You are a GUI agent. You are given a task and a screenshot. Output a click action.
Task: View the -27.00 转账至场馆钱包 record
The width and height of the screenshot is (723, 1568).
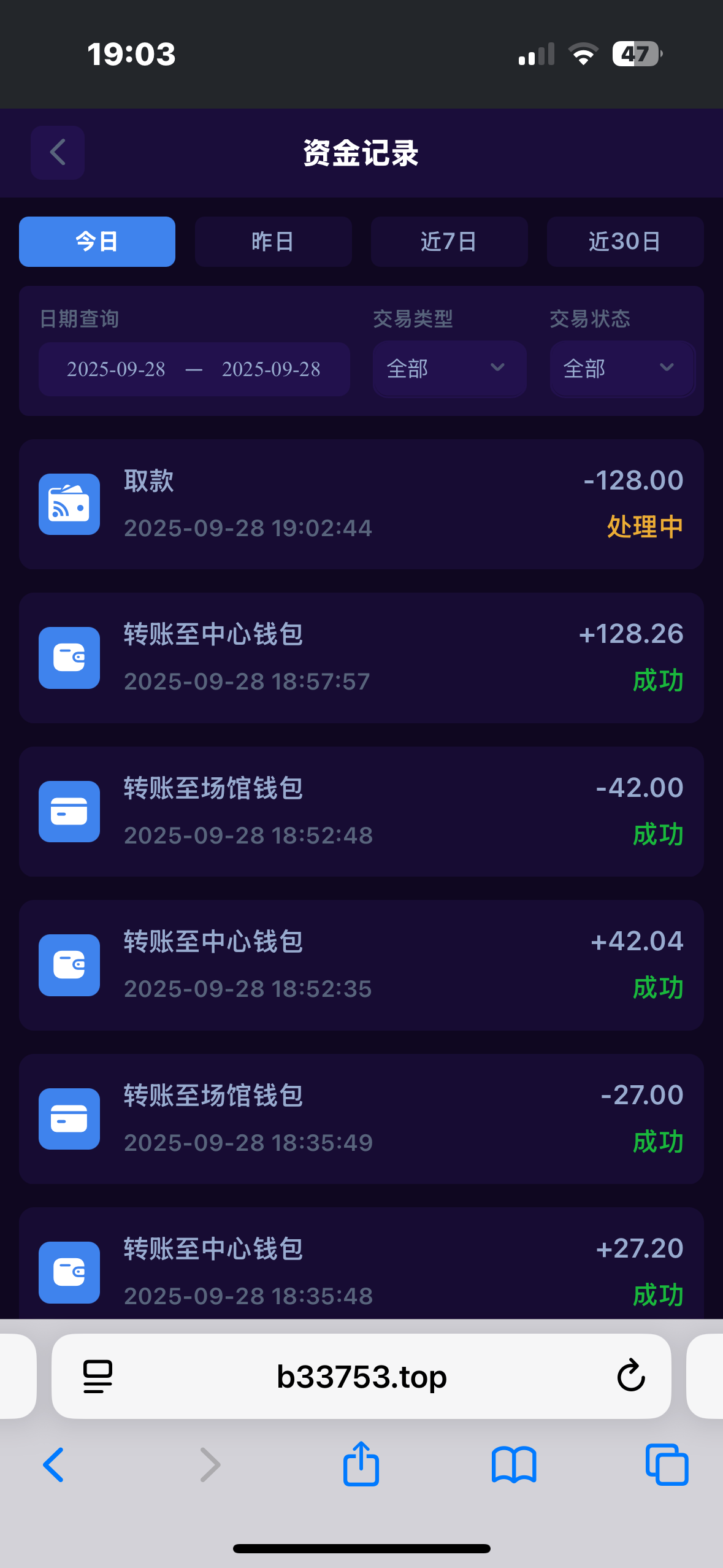pos(361,1119)
